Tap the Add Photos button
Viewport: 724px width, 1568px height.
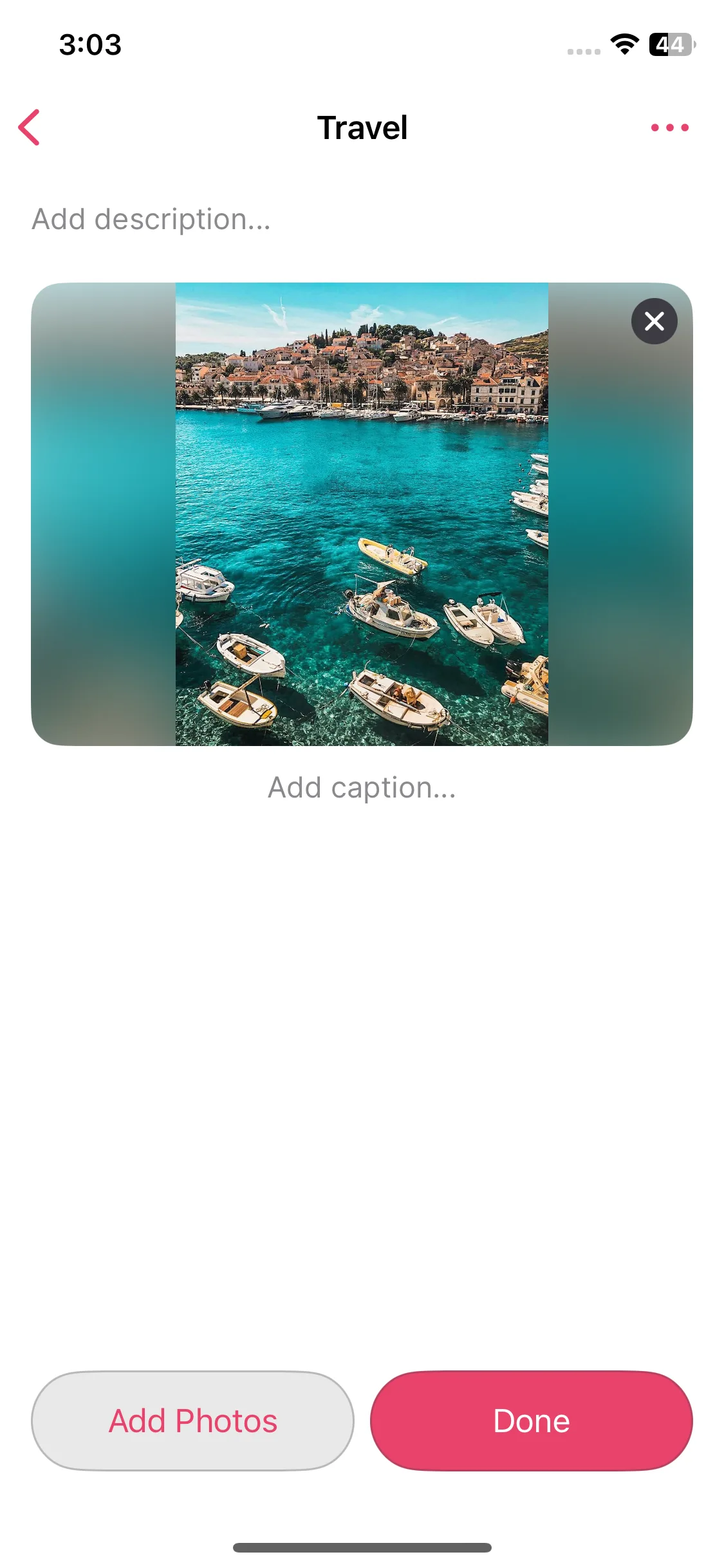coord(192,1421)
